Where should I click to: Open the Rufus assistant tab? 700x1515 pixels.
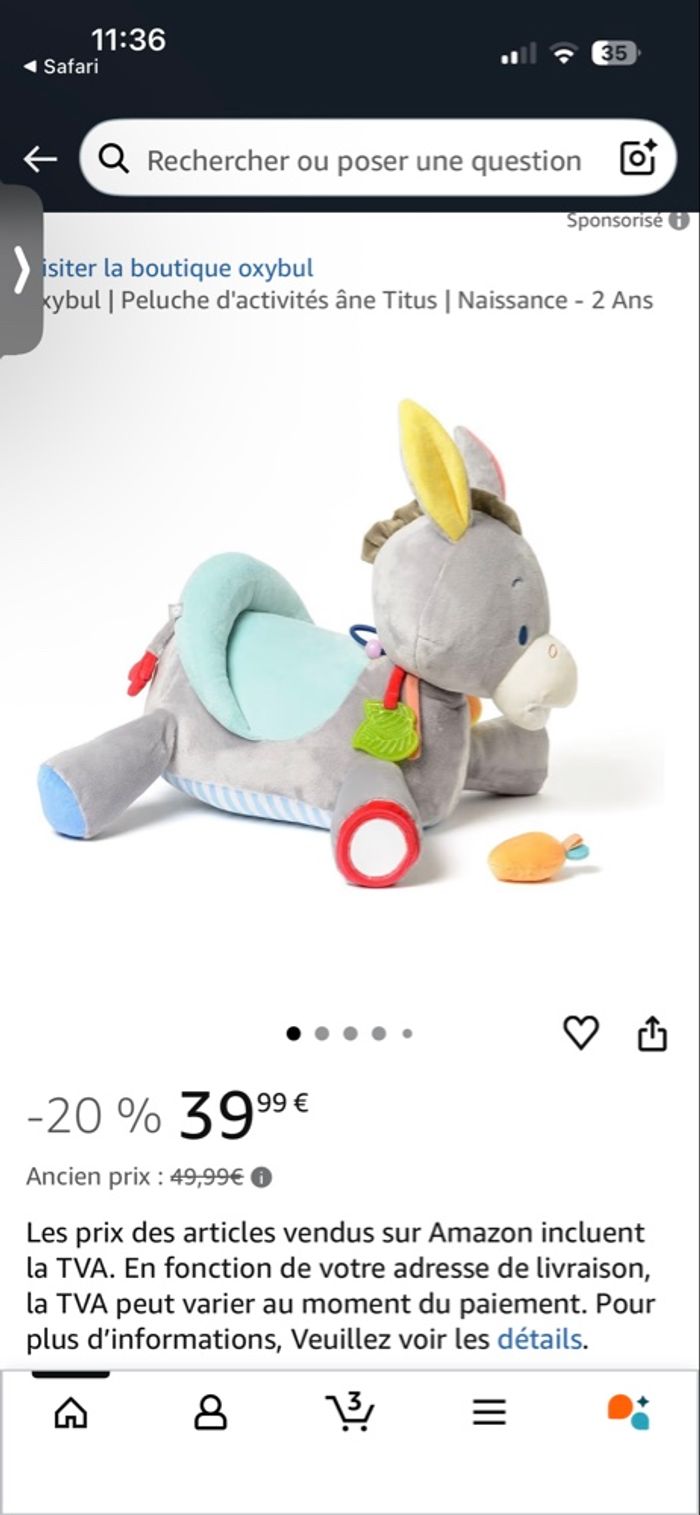coord(628,1412)
